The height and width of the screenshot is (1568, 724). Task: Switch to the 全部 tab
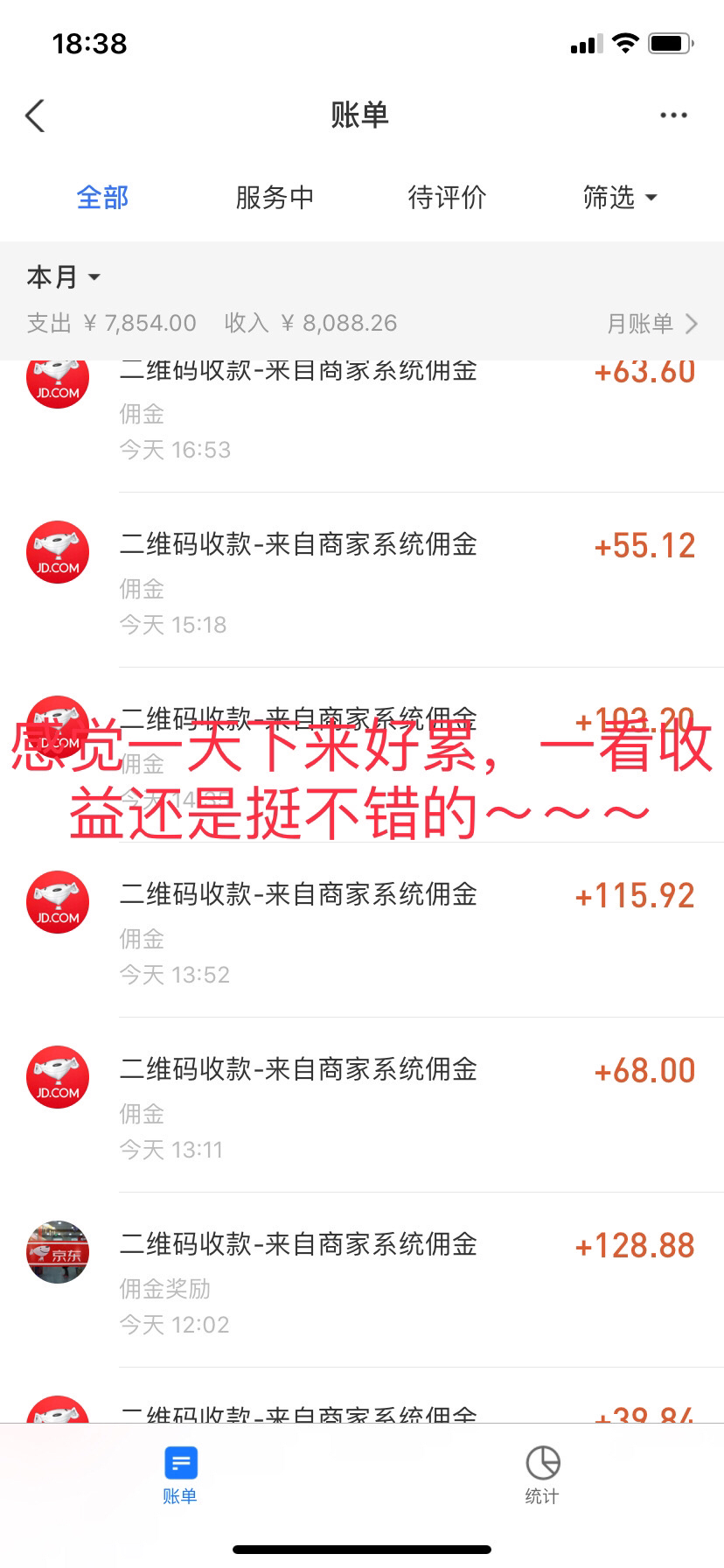click(102, 198)
